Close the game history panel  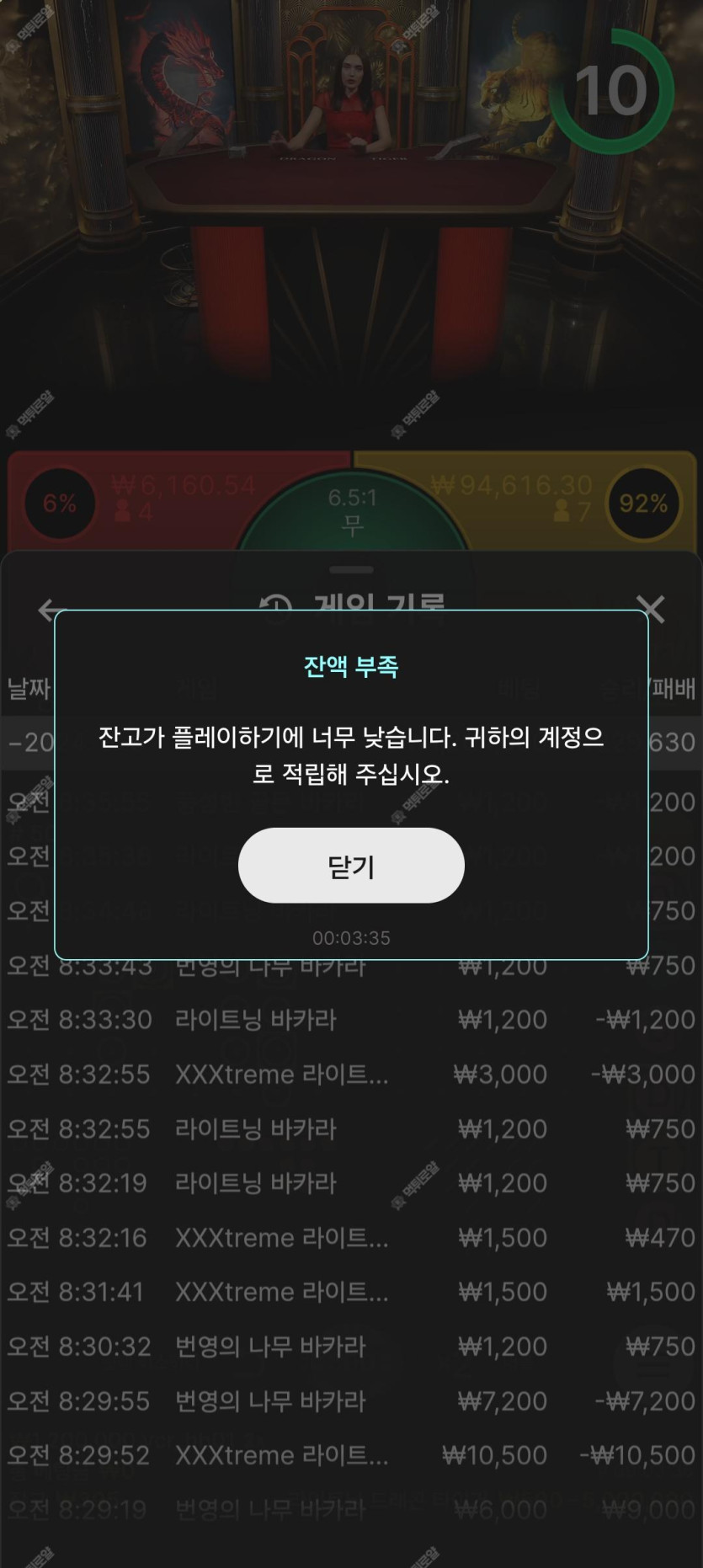point(650,608)
